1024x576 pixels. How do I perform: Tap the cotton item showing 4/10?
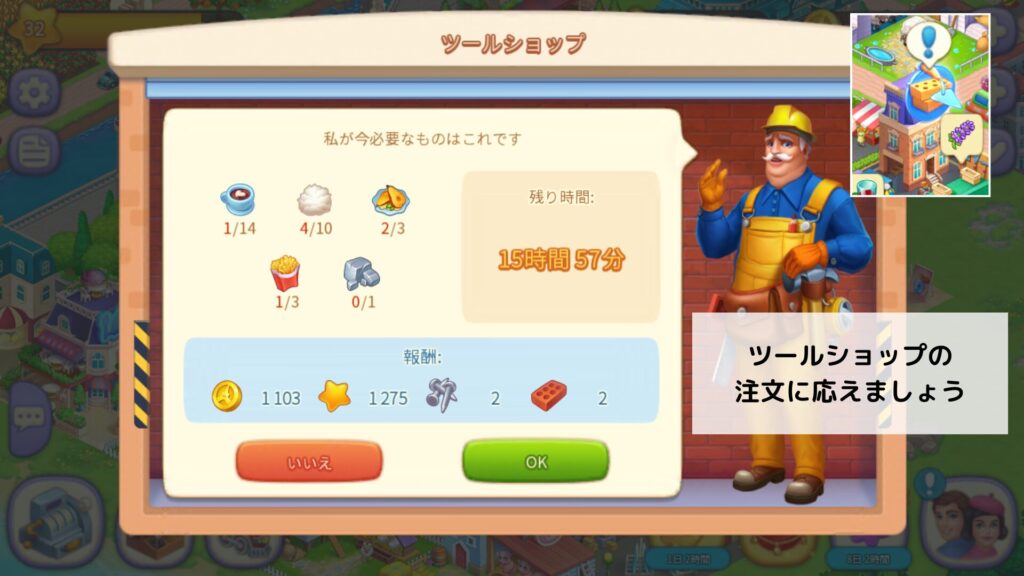pyautogui.click(x=314, y=200)
